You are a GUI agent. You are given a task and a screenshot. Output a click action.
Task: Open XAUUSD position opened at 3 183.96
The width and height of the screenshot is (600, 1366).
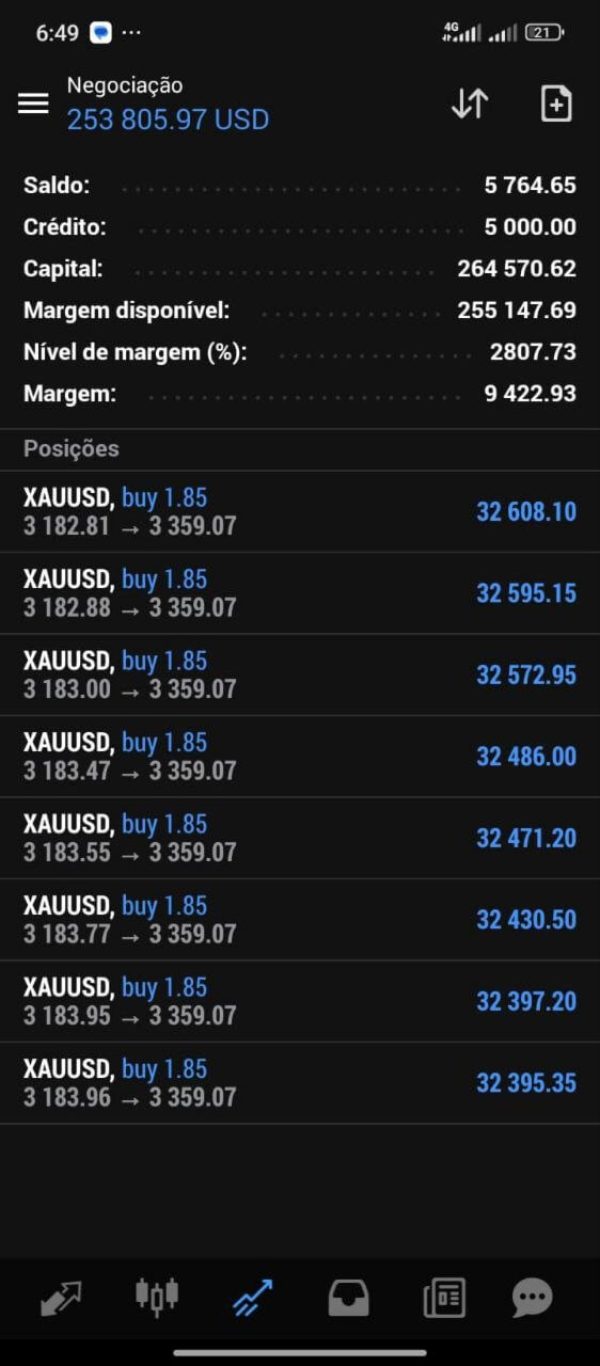click(x=300, y=1083)
